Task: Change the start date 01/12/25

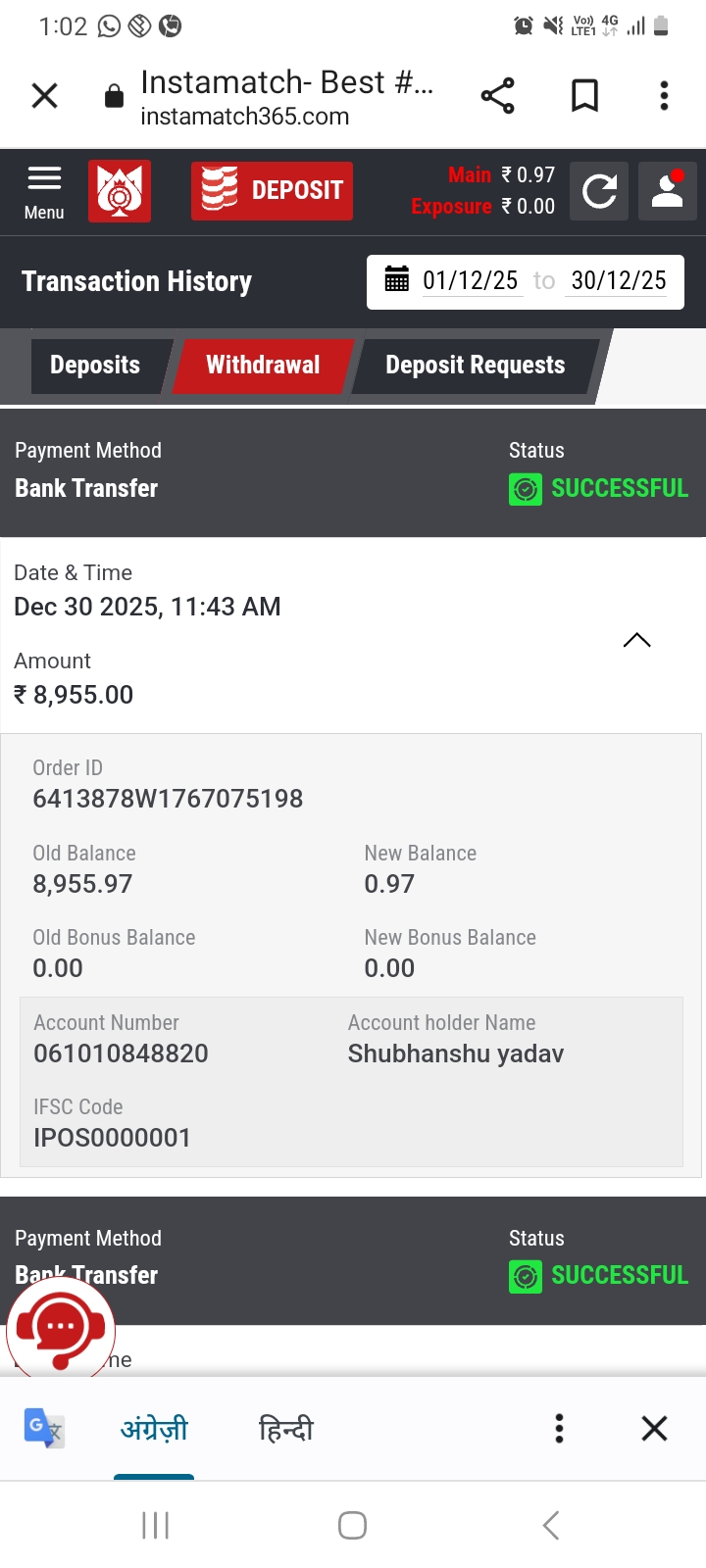Action: pos(470,281)
